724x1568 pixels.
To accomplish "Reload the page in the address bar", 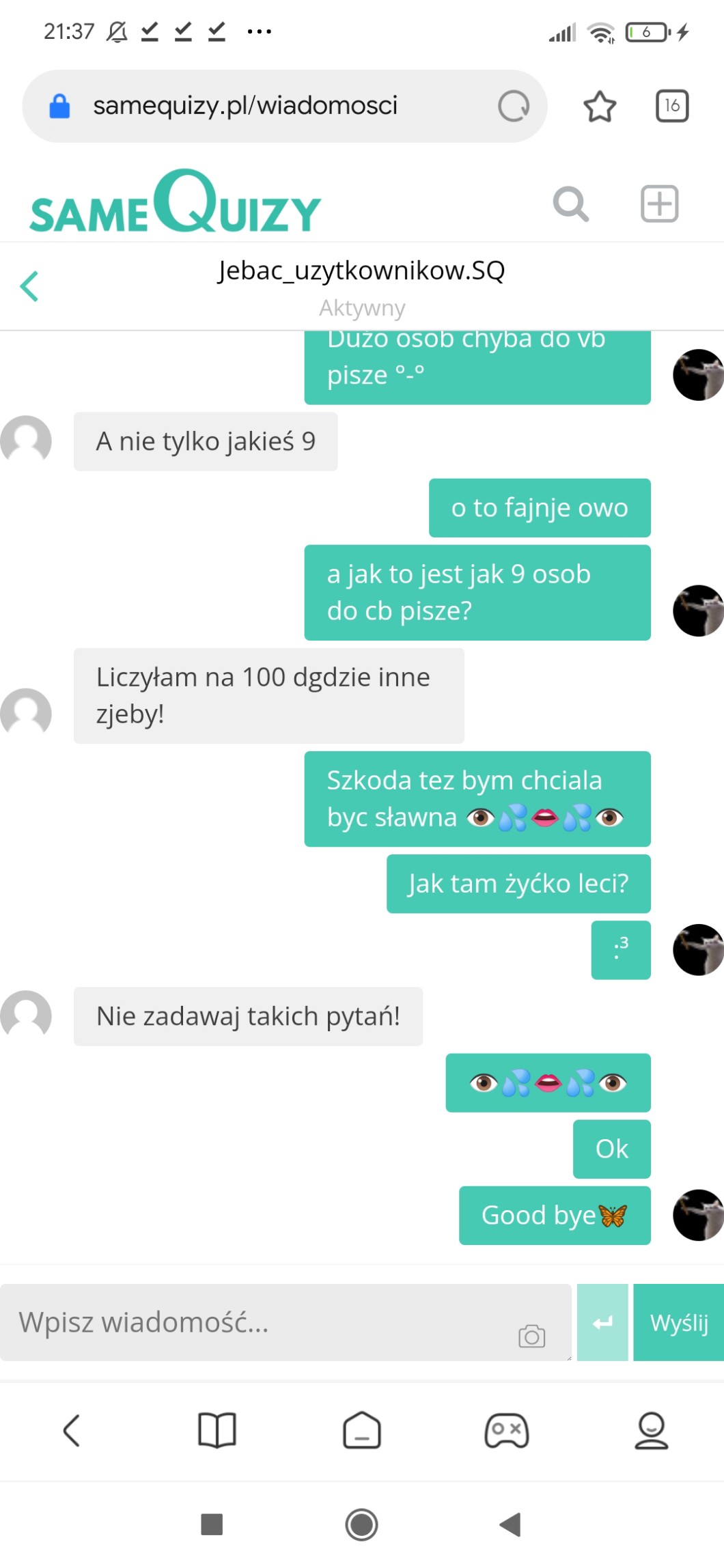I will [x=514, y=106].
